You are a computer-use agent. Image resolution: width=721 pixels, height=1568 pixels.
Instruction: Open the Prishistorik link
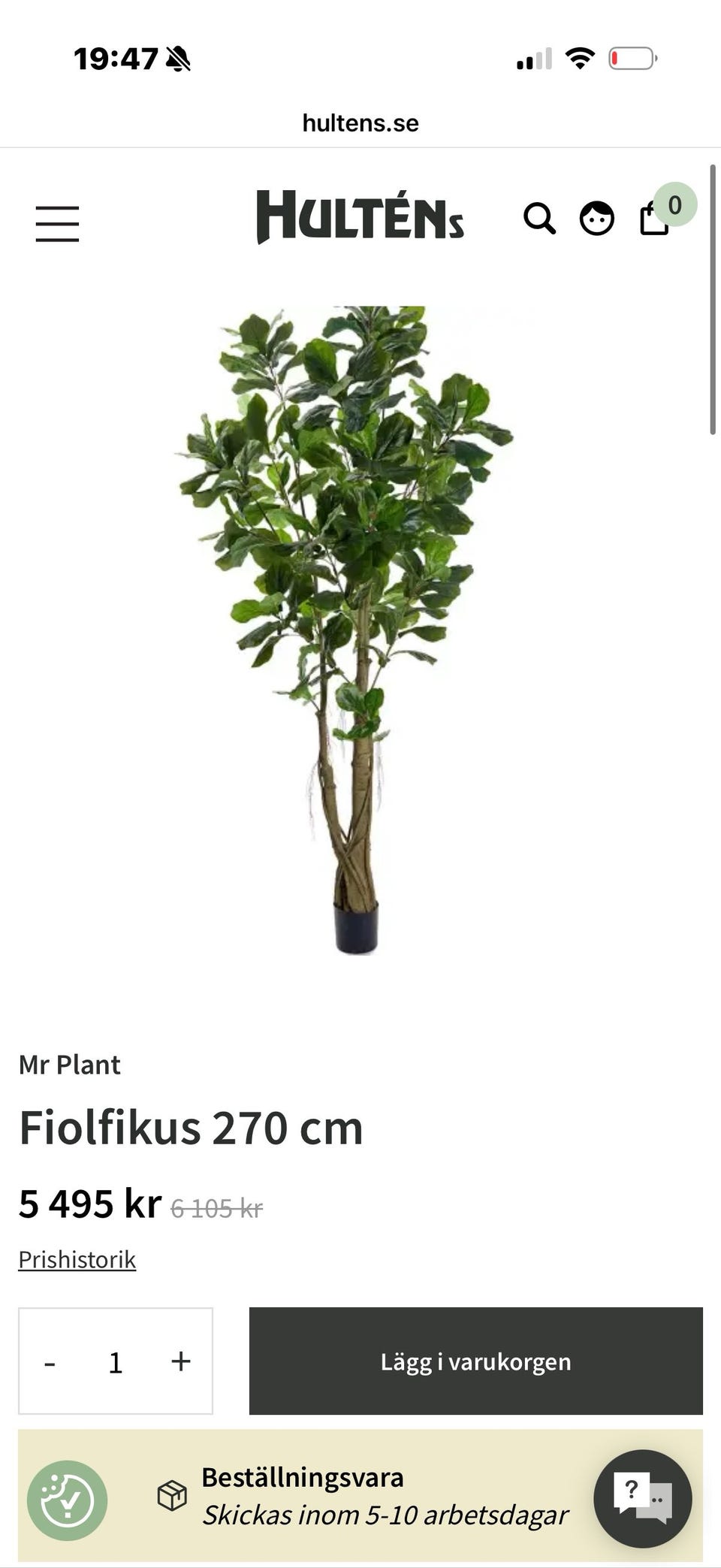(x=77, y=1258)
